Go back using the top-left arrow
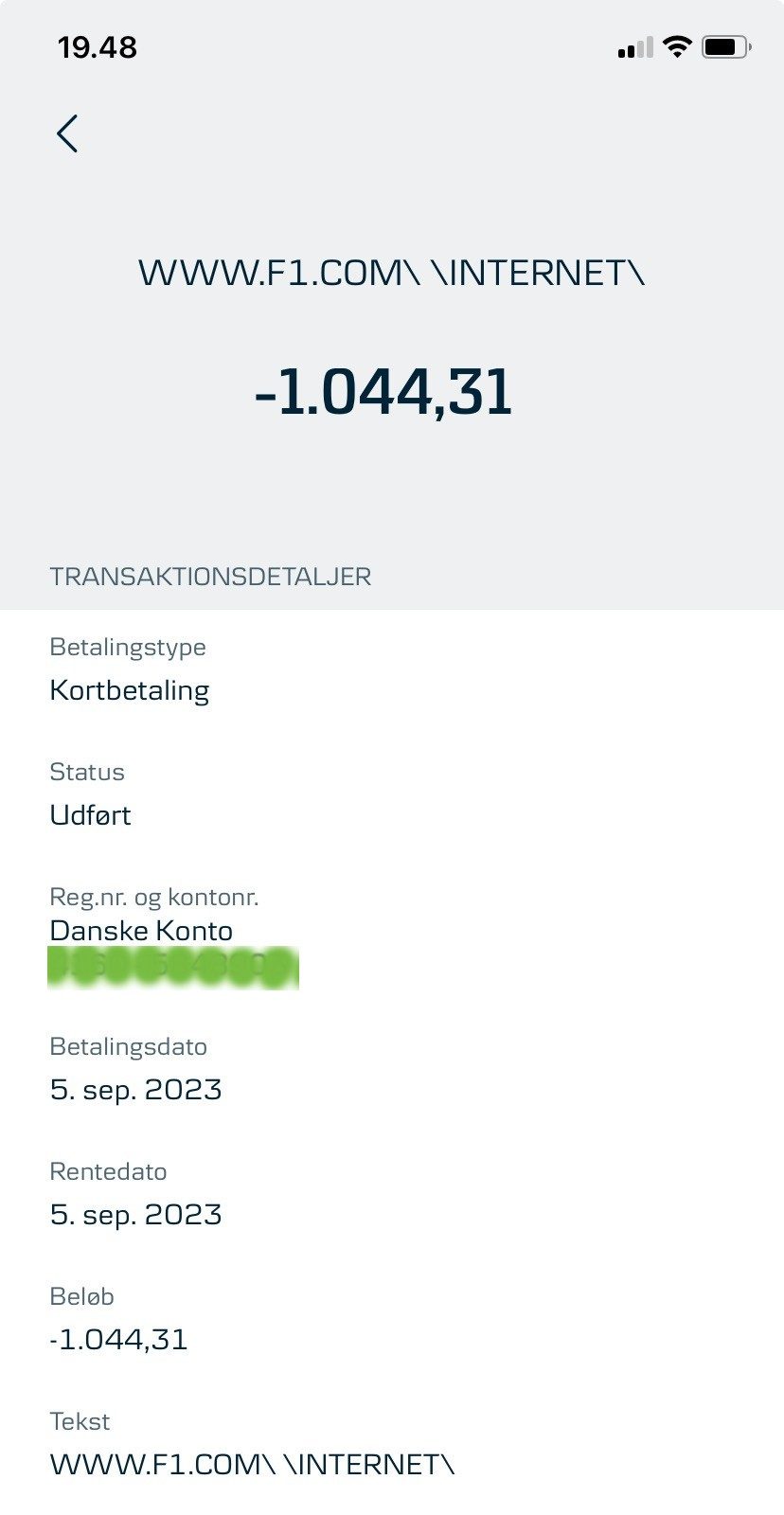The height and width of the screenshot is (1515, 784). (x=67, y=134)
